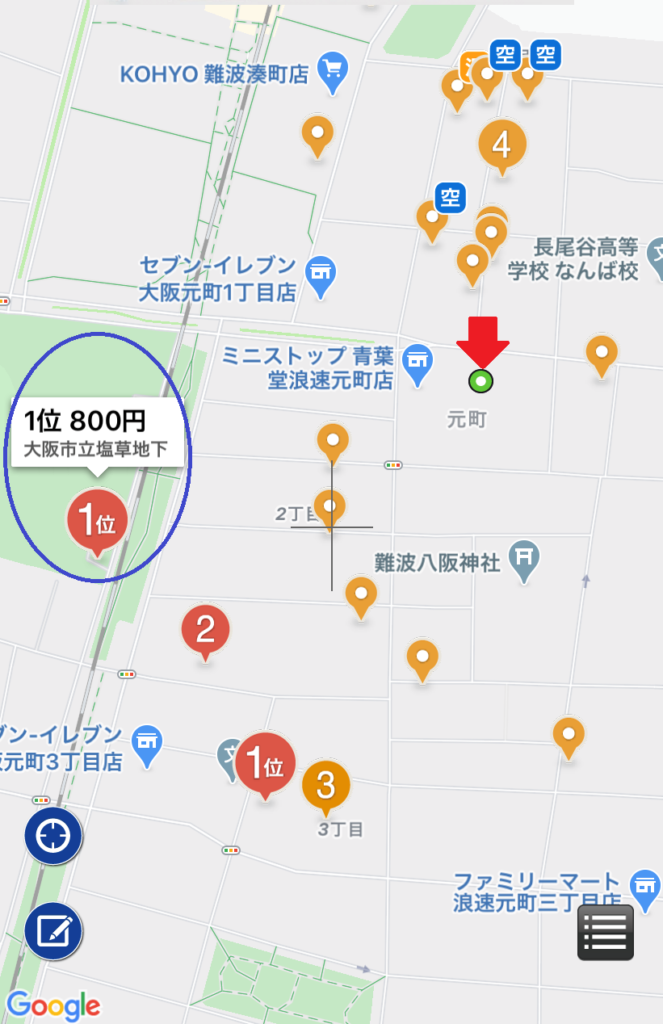Open the edit note button
The image size is (663, 1024).
[53, 931]
